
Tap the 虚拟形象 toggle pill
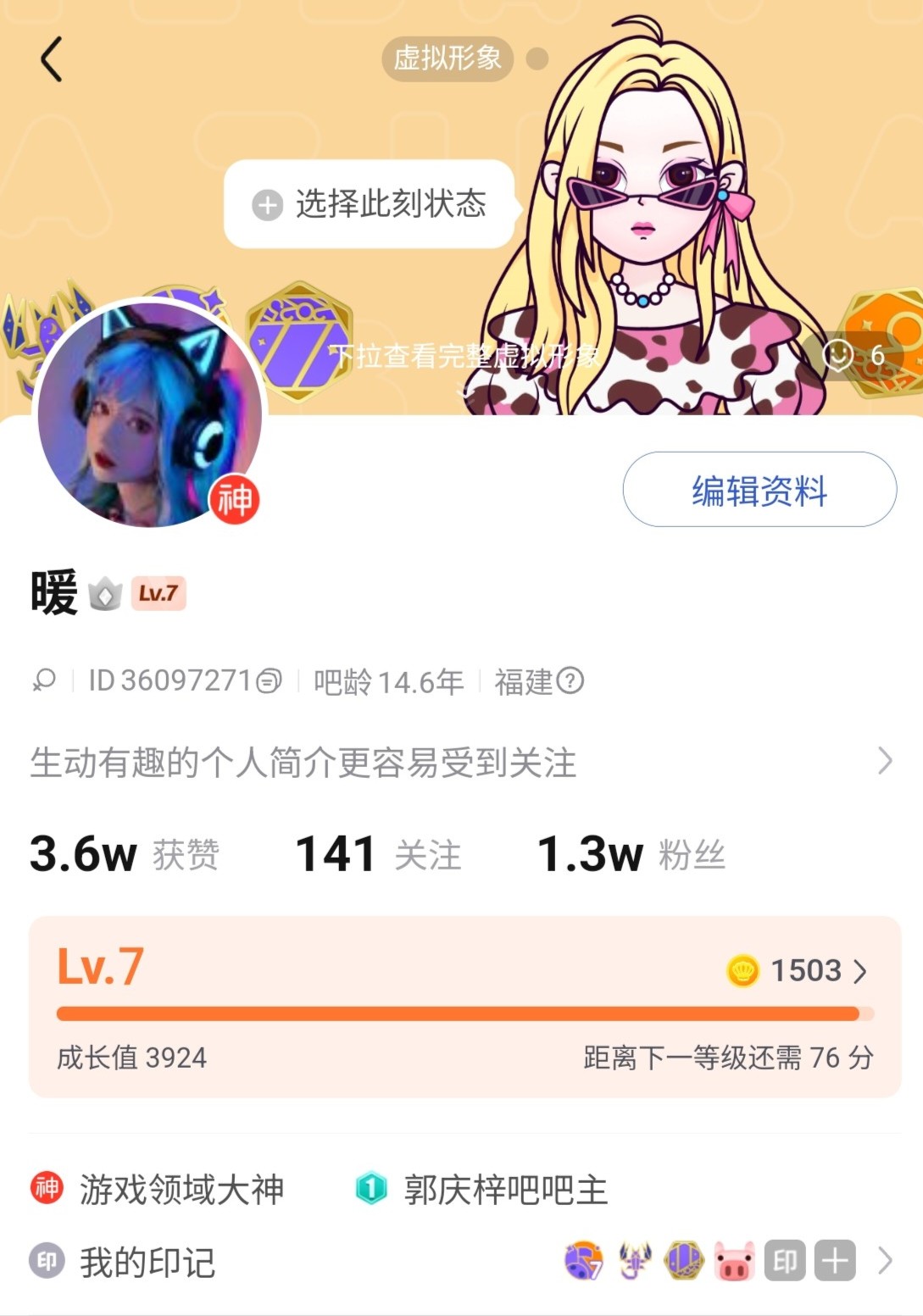[448, 58]
